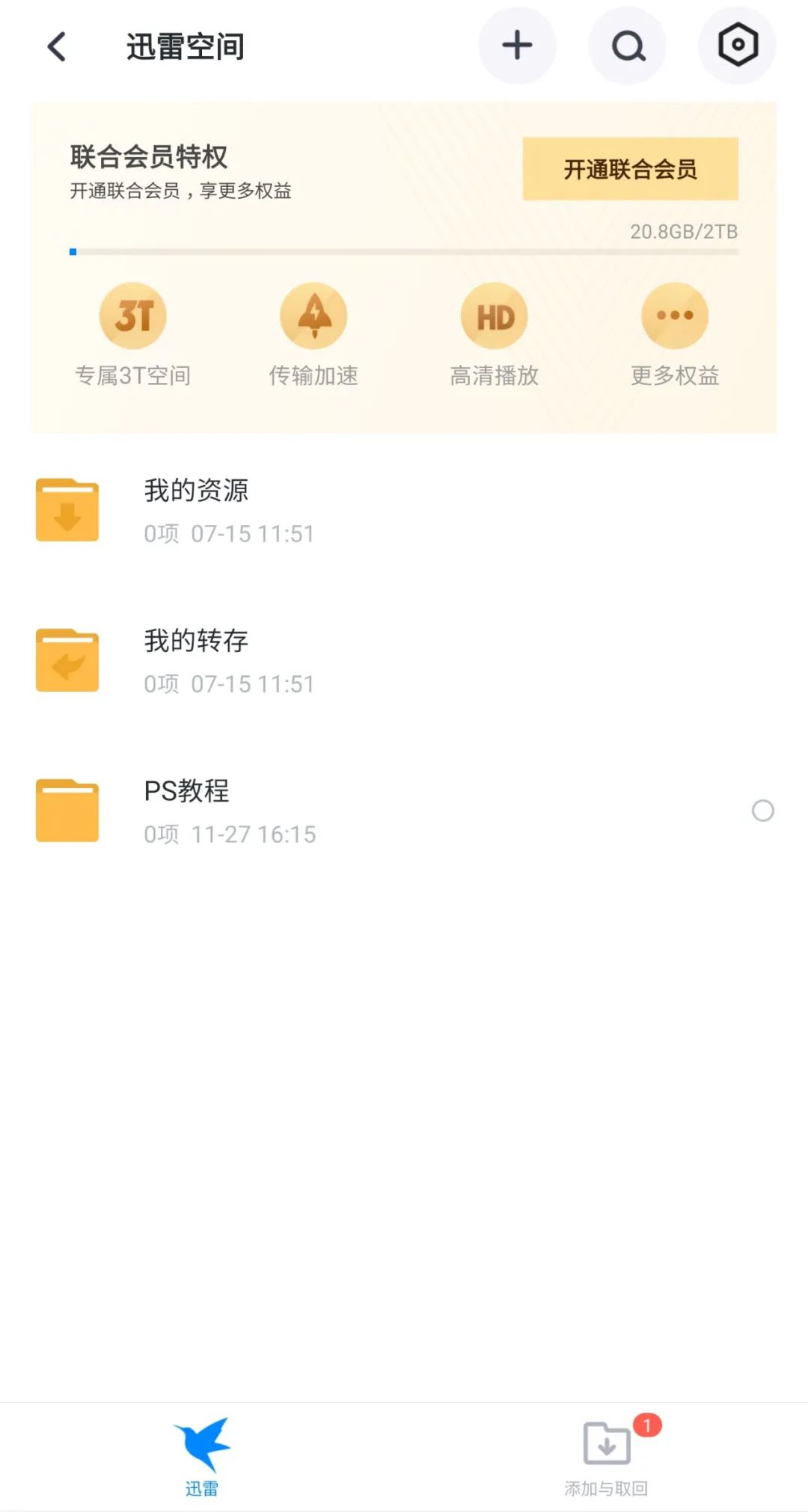Open the 我的转存 folder
The width and height of the screenshot is (808, 1512).
(196, 661)
